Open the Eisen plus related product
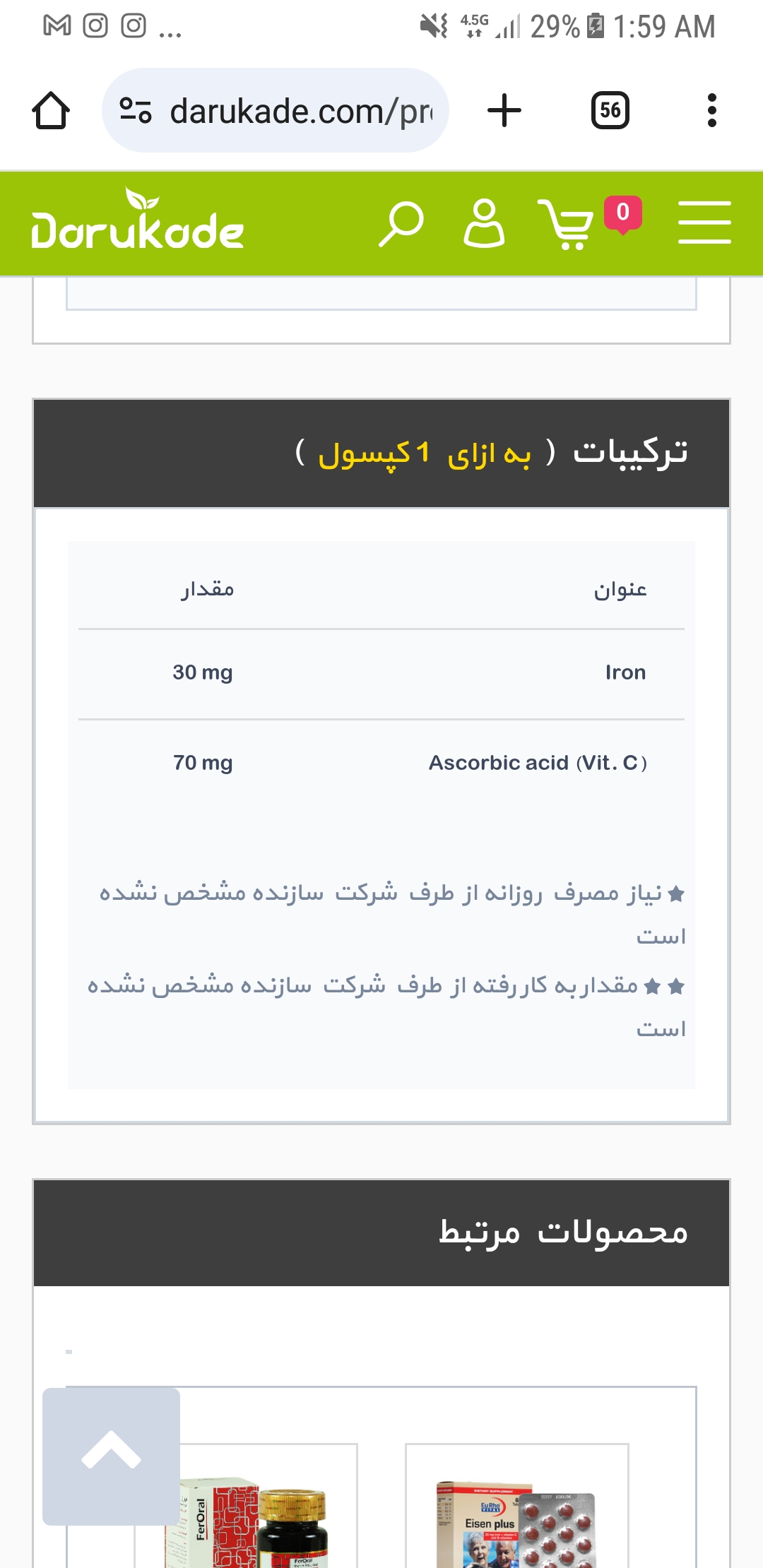This screenshot has width=763, height=1568. (516, 1519)
